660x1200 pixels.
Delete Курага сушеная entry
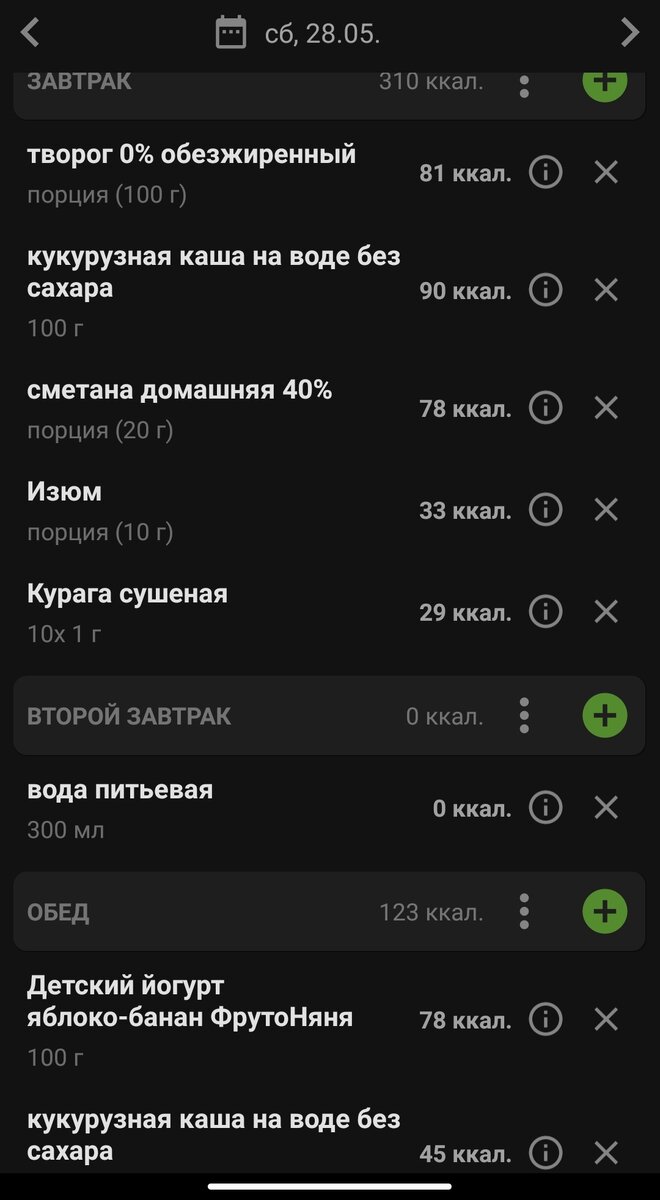click(x=606, y=611)
